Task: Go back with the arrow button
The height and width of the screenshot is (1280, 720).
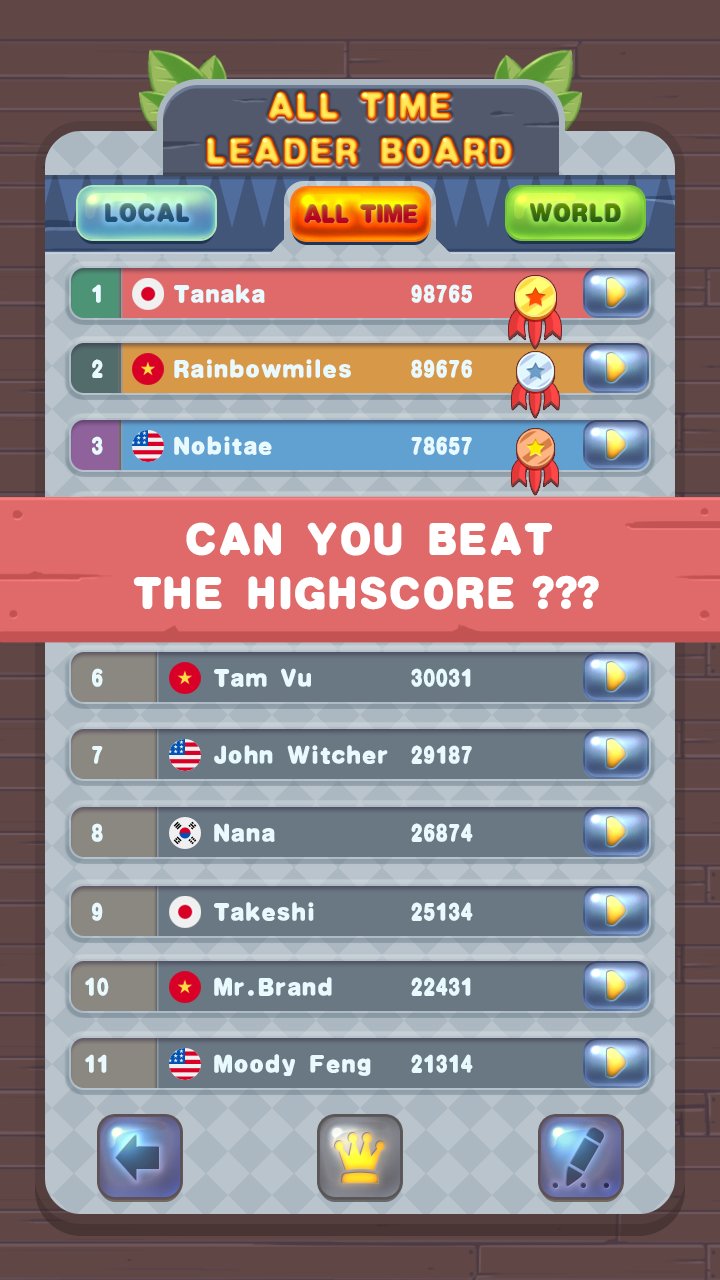Action: [140, 1157]
